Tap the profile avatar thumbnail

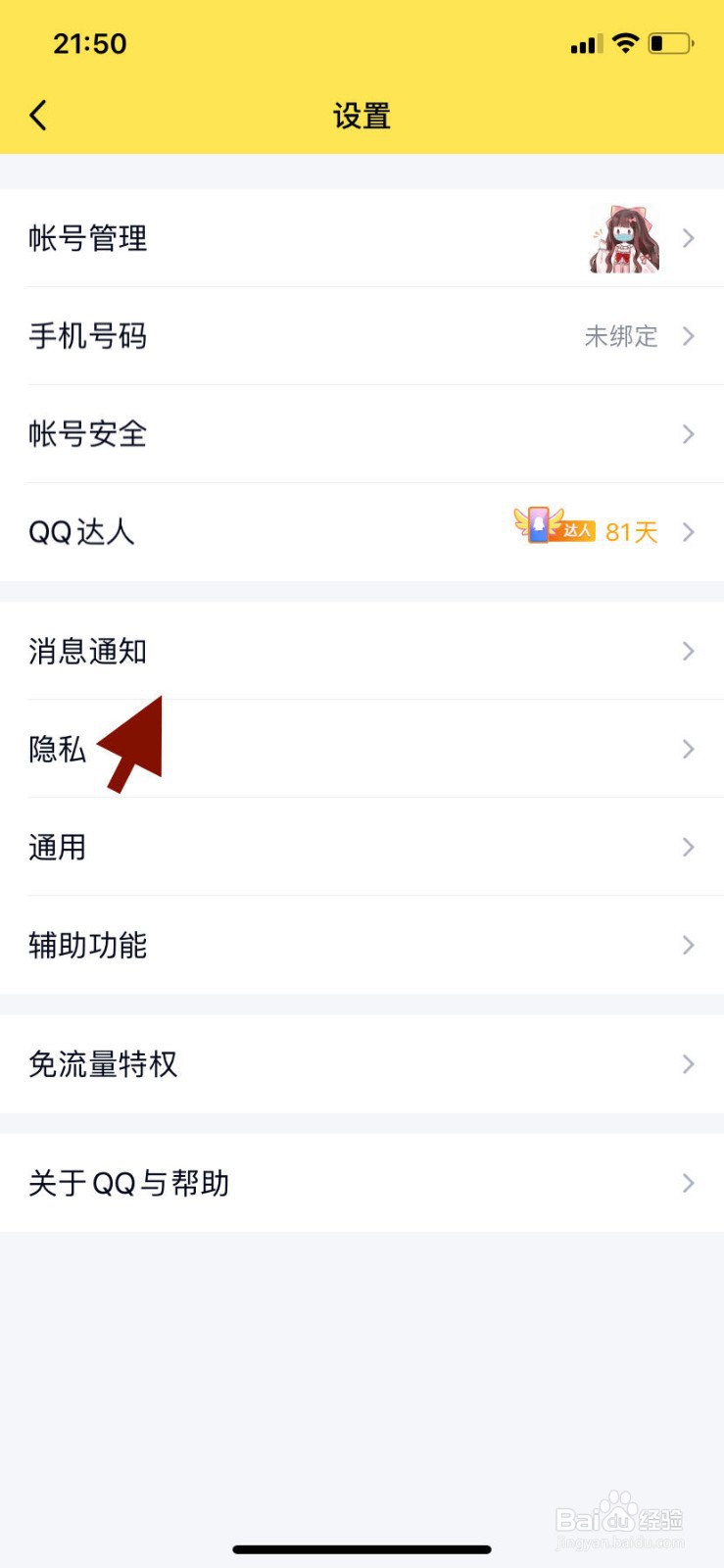pyautogui.click(x=623, y=238)
